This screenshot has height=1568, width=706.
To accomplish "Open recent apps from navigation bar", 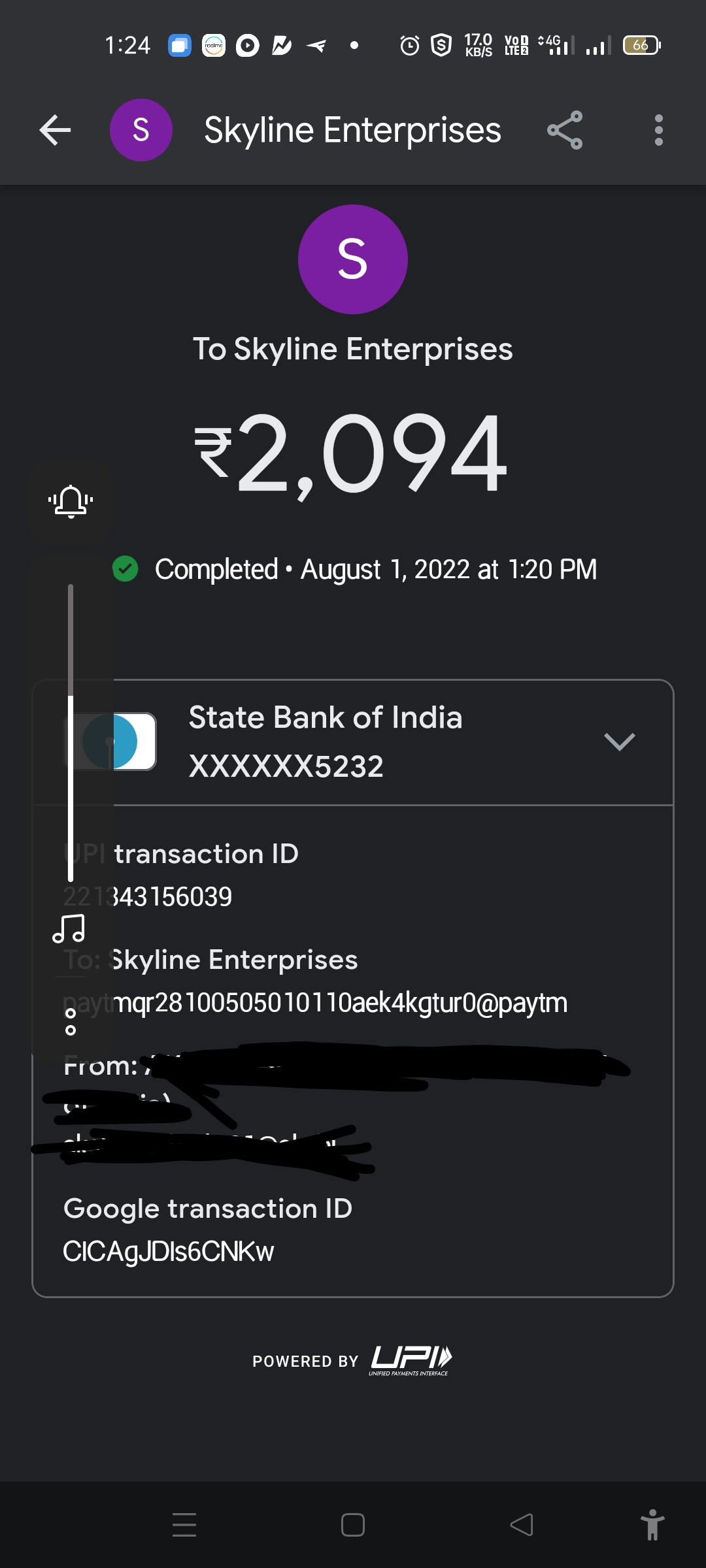I will click(184, 1525).
